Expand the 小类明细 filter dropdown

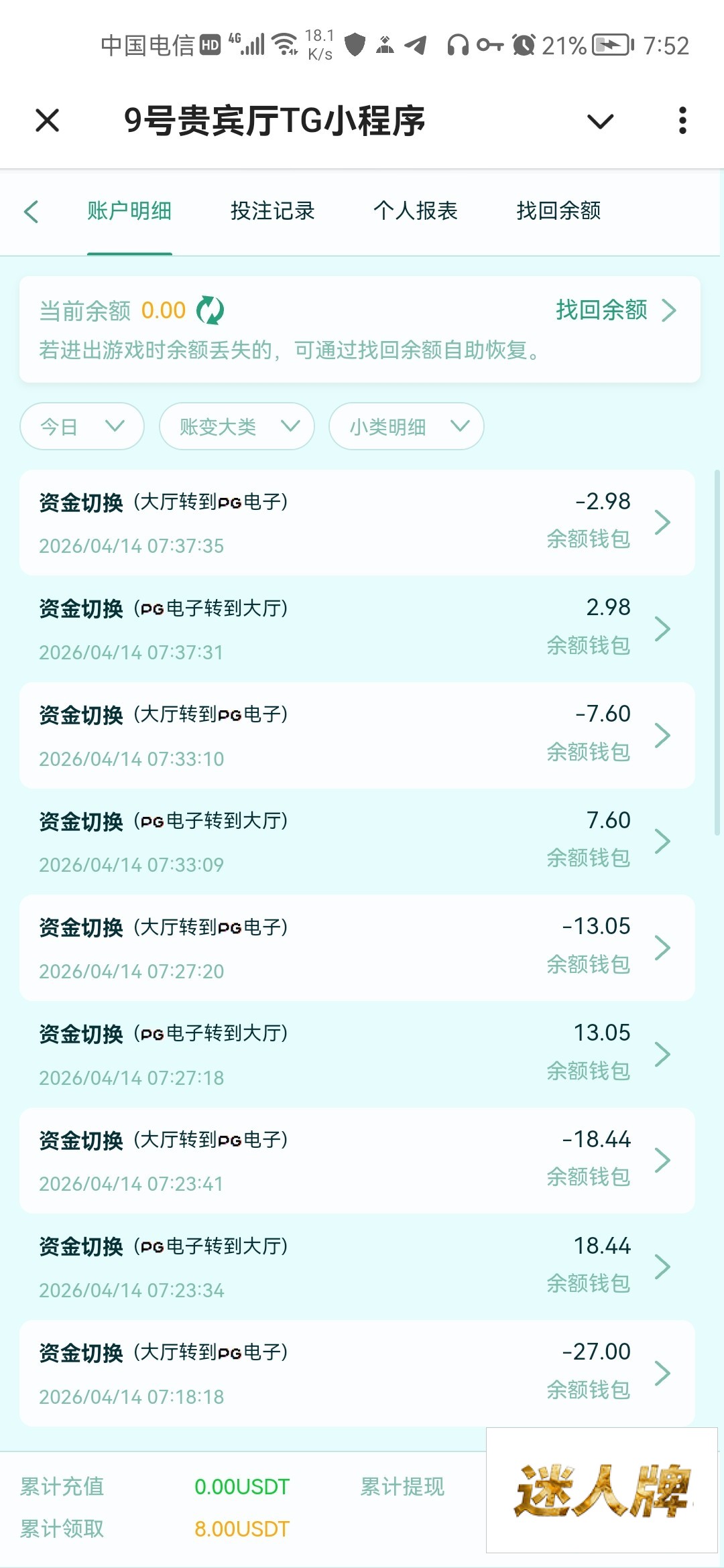tap(406, 426)
